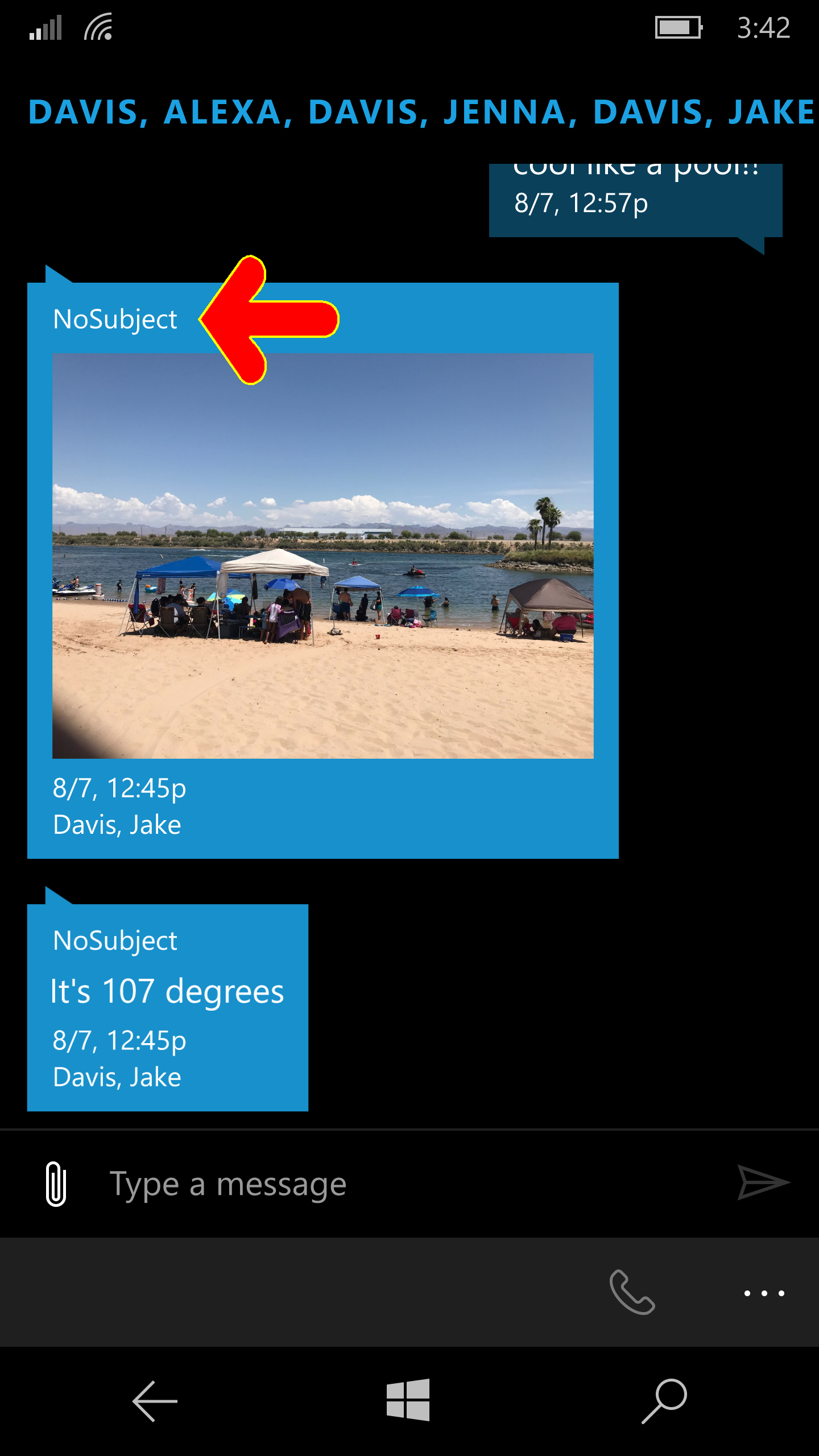This screenshot has width=819, height=1456.
Task: Open the beach photo from Jake Davis
Action: pyautogui.click(x=322, y=556)
